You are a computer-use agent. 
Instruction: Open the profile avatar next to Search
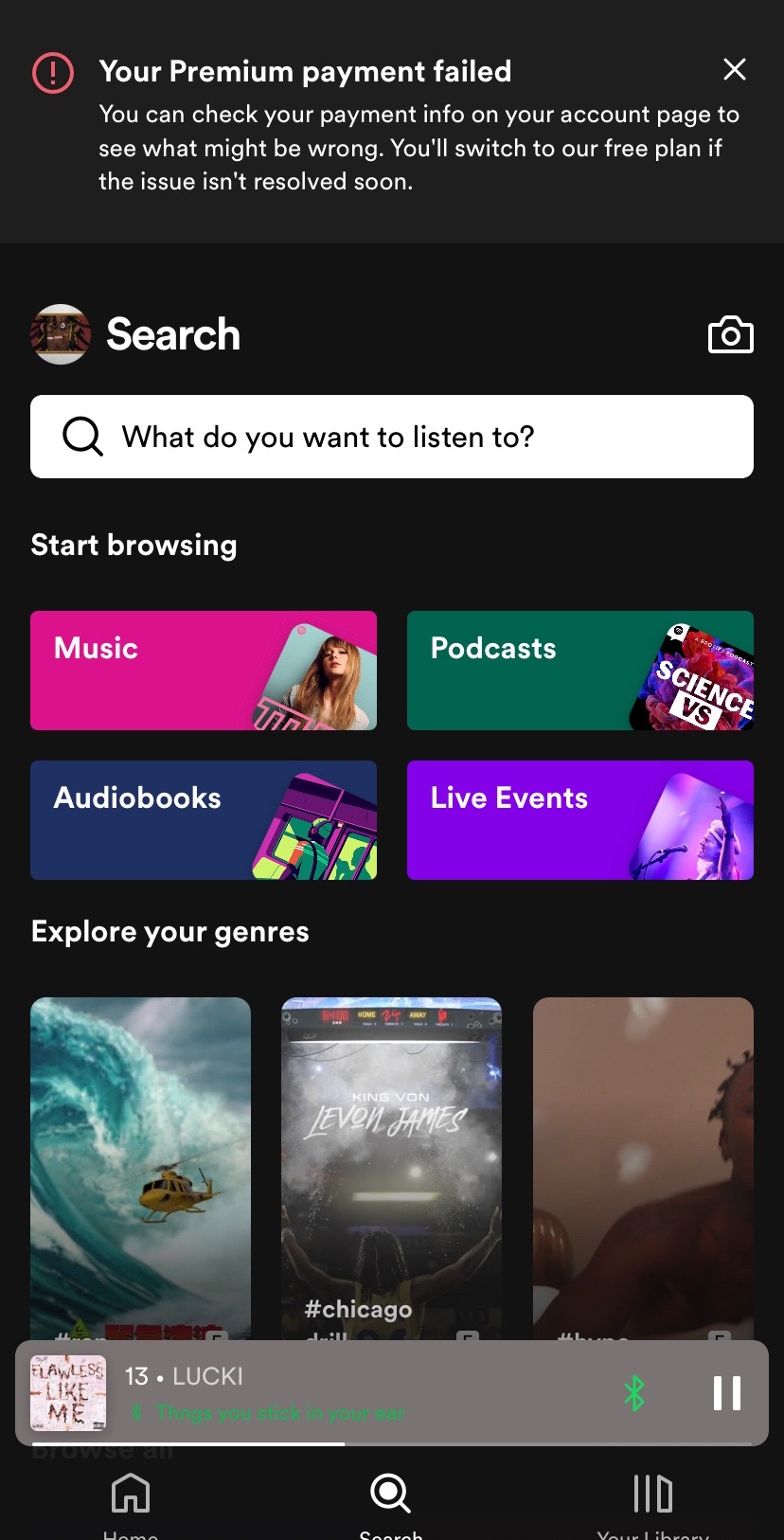pos(61,334)
